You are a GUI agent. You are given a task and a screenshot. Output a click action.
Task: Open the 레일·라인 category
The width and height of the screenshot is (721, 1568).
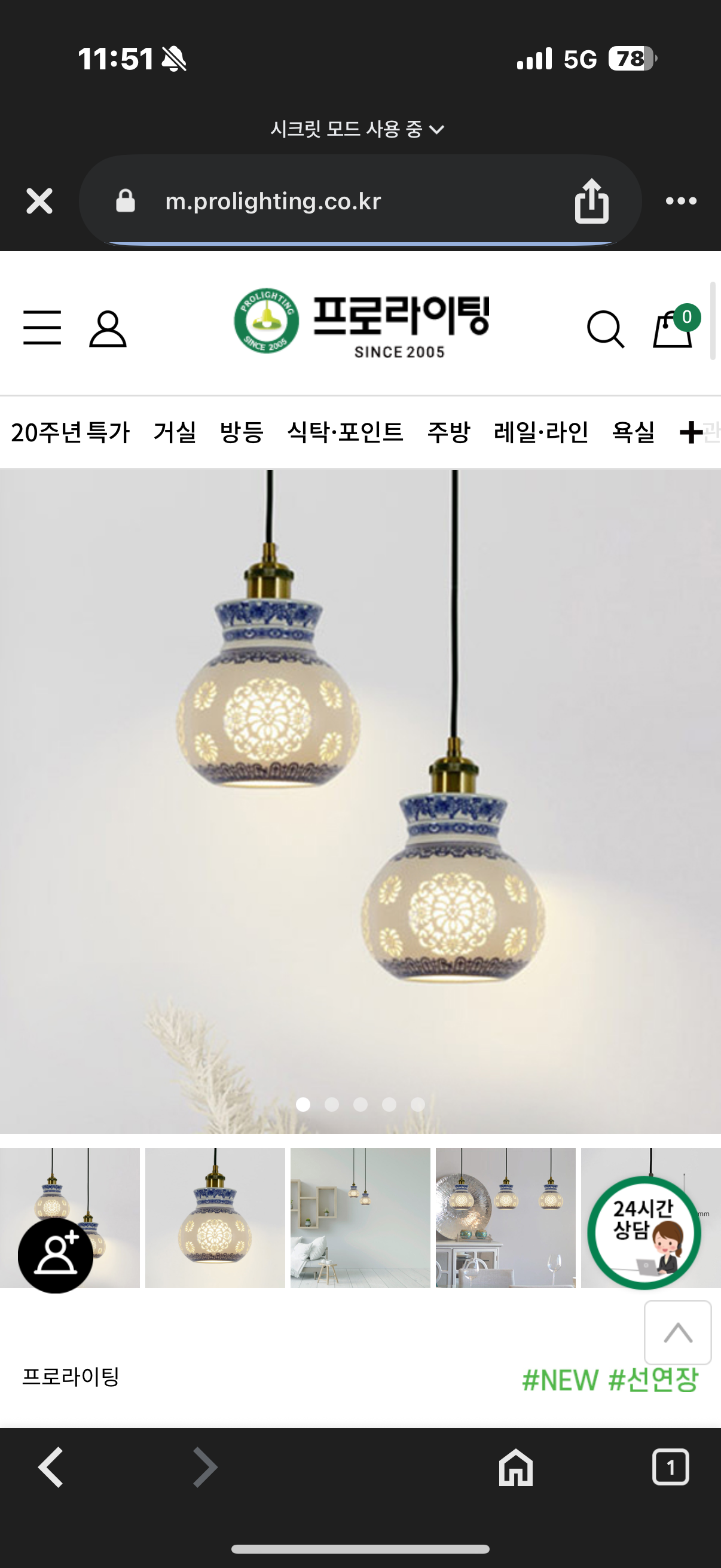pyautogui.click(x=541, y=432)
